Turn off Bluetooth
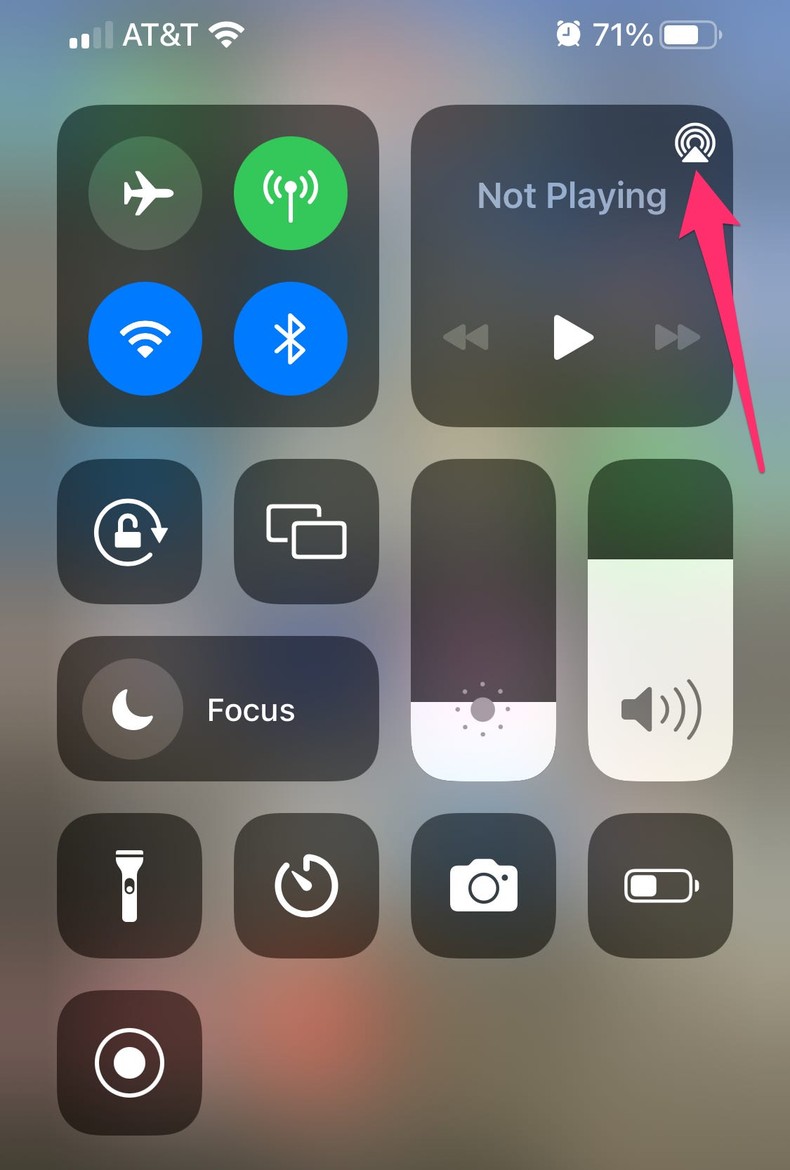This screenshot has height=1170, width=790. (290, 338)
